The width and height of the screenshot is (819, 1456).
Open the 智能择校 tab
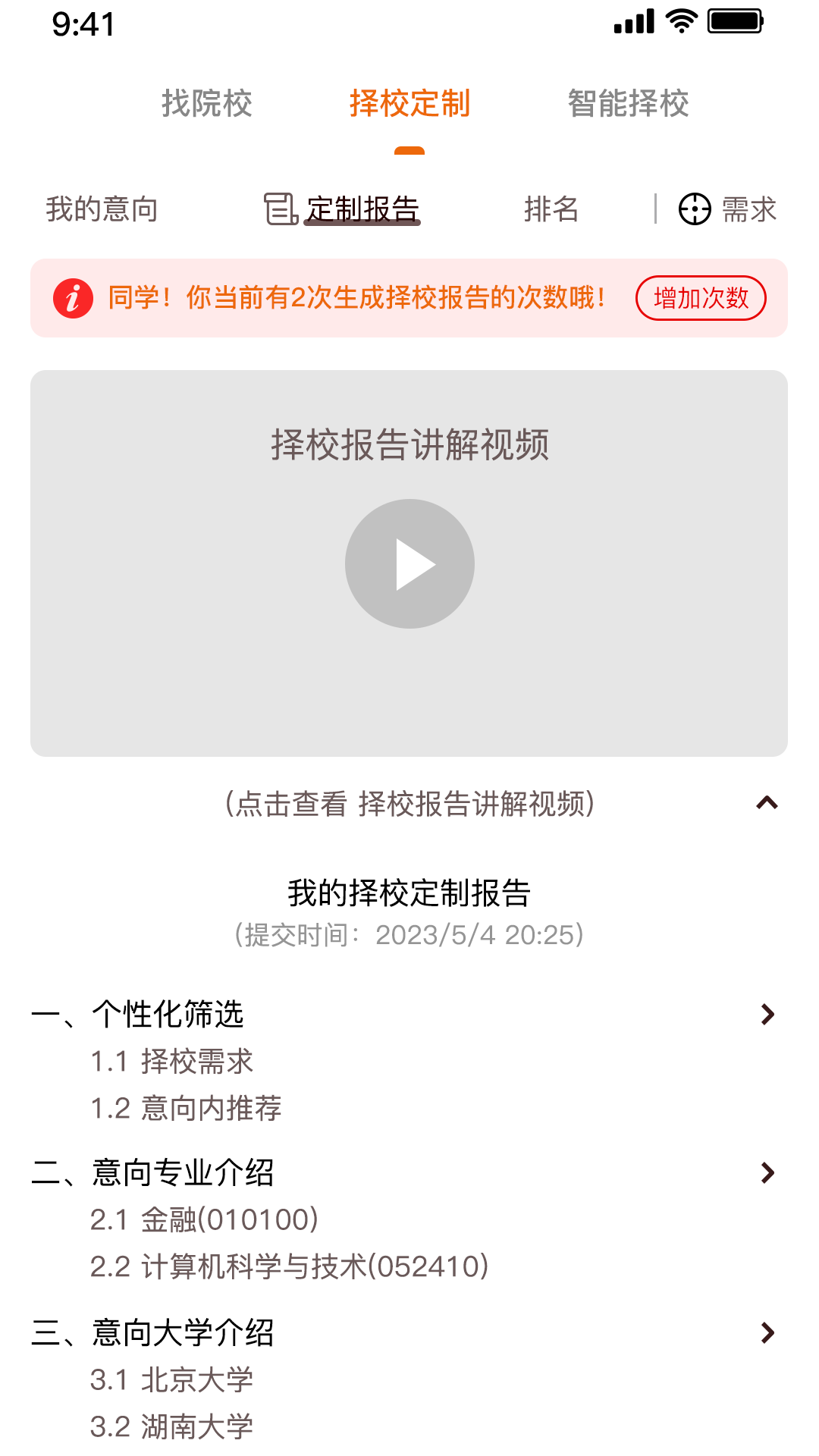[628, 105]
